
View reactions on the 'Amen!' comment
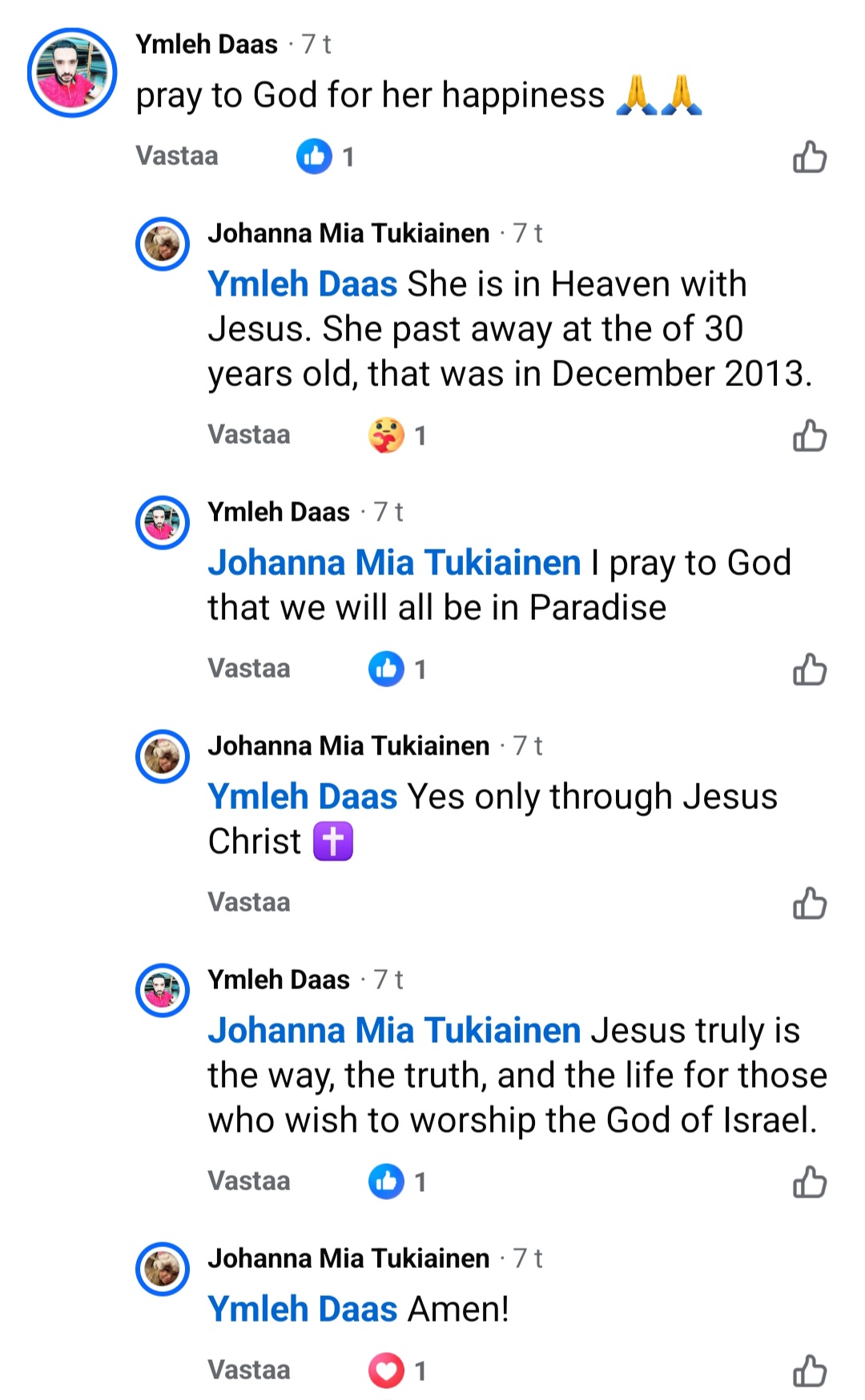point(397,1370)
